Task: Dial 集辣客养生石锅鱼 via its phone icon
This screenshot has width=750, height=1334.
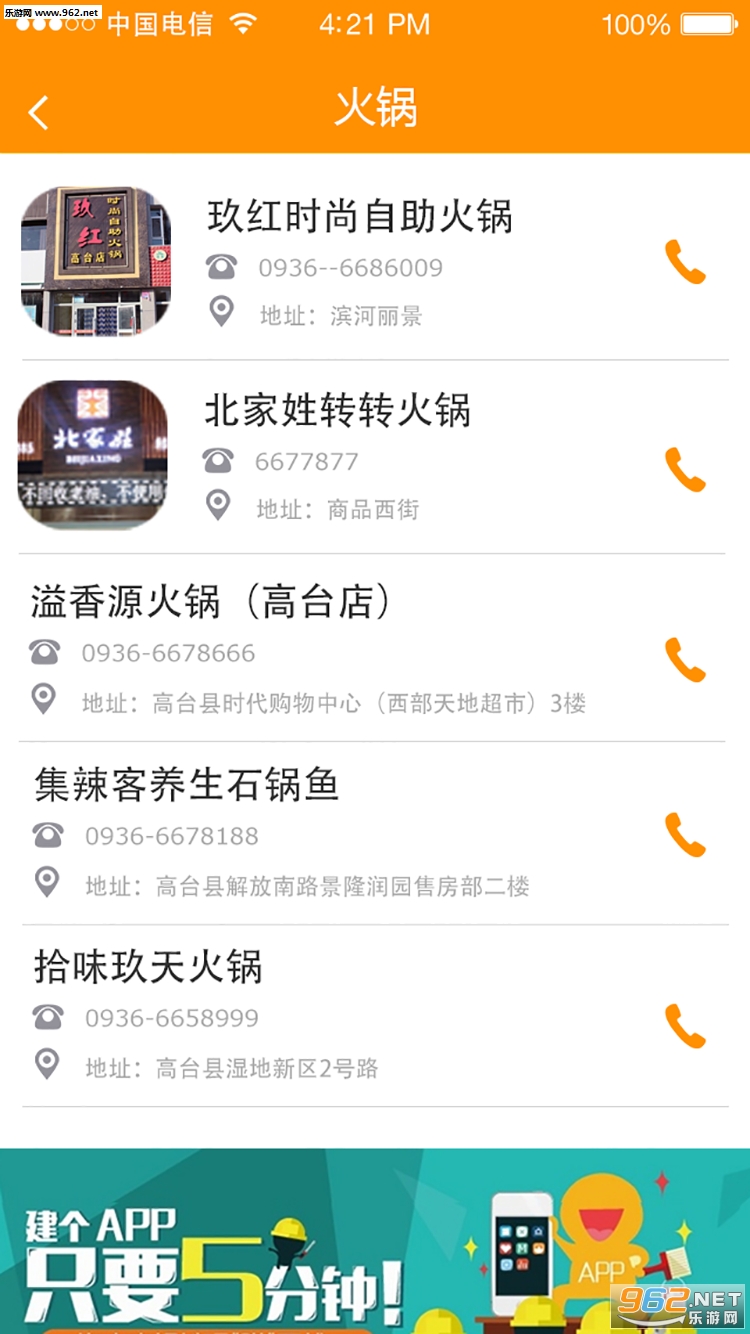Action: pyautogui.click(x=686, y=835)
